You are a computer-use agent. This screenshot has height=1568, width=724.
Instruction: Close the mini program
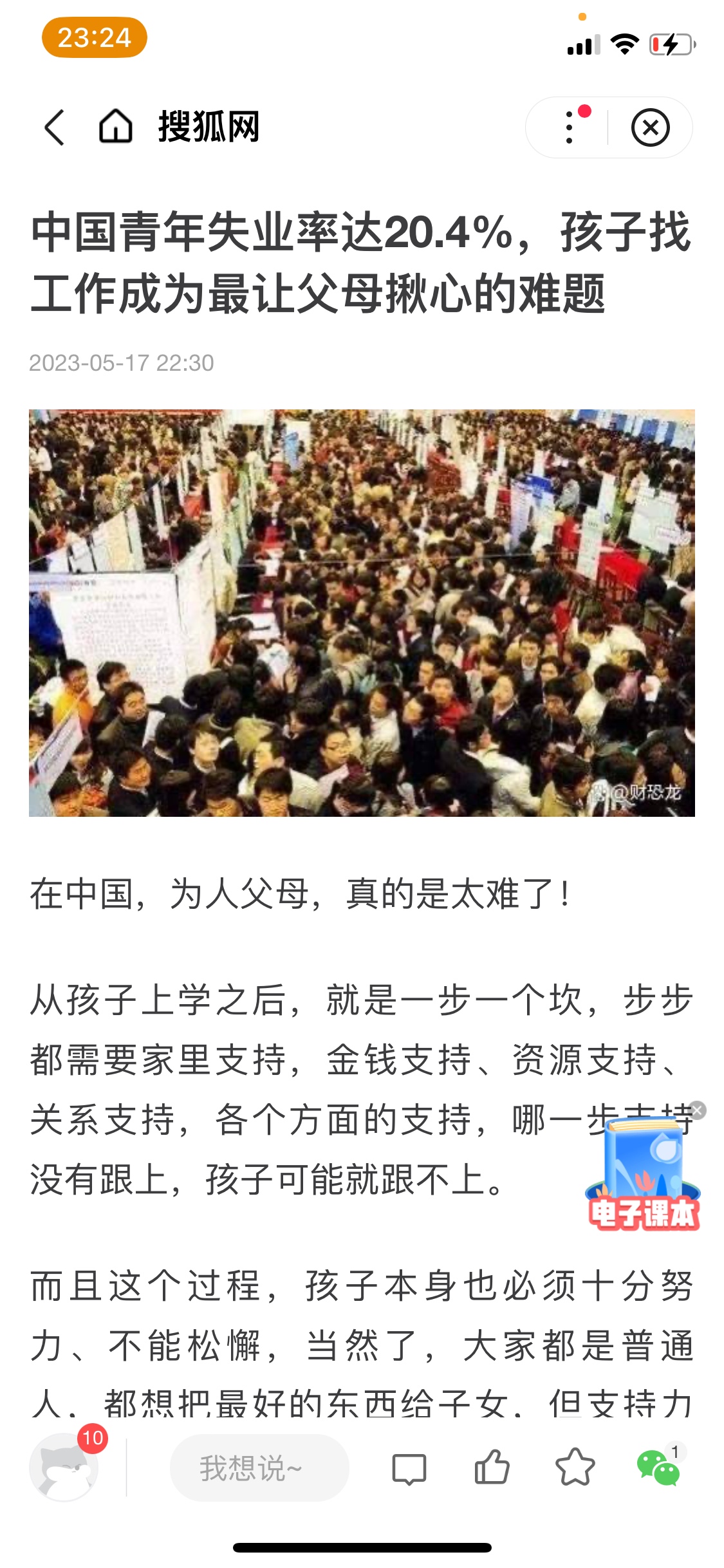pyautogui.click(x=650, y=127)
